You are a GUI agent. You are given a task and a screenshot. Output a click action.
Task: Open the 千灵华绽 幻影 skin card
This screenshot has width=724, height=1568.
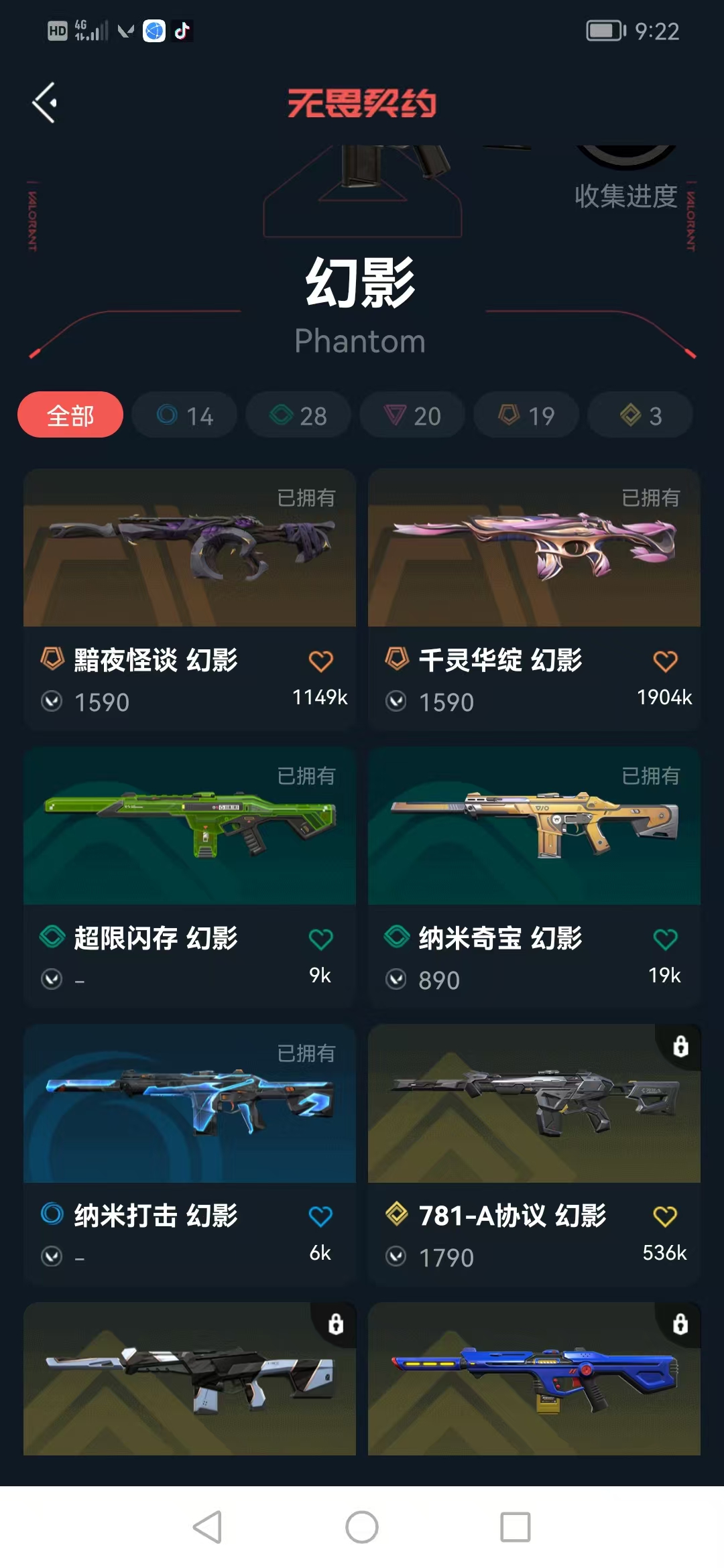(x=534, y=599)
